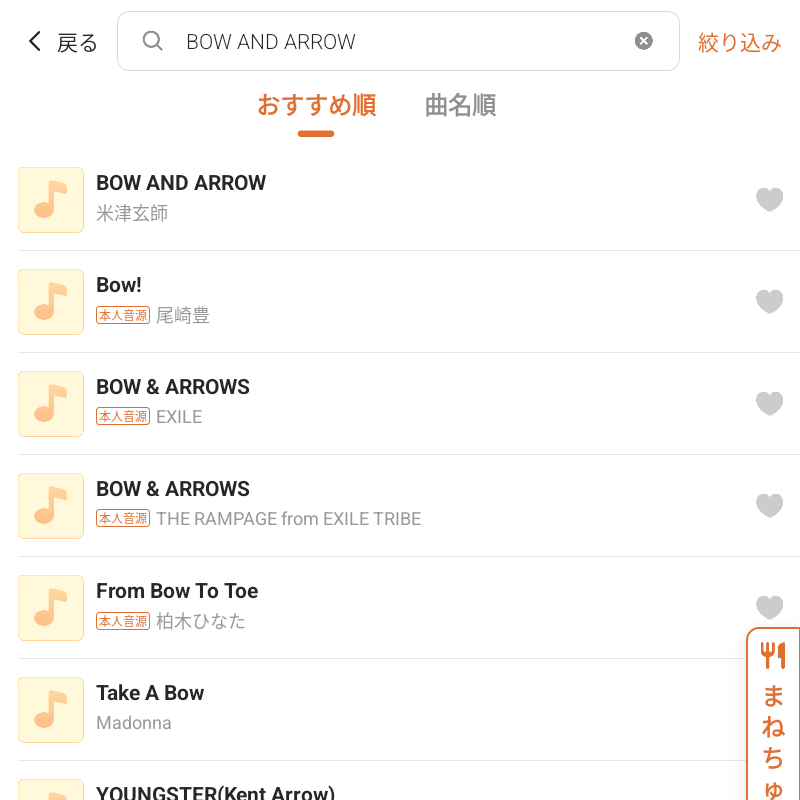The width and height of the screenshot is (800, 800).
Task: Open the 絞り込み filter options
Action: pyautogui.click(x=739, y=42)
